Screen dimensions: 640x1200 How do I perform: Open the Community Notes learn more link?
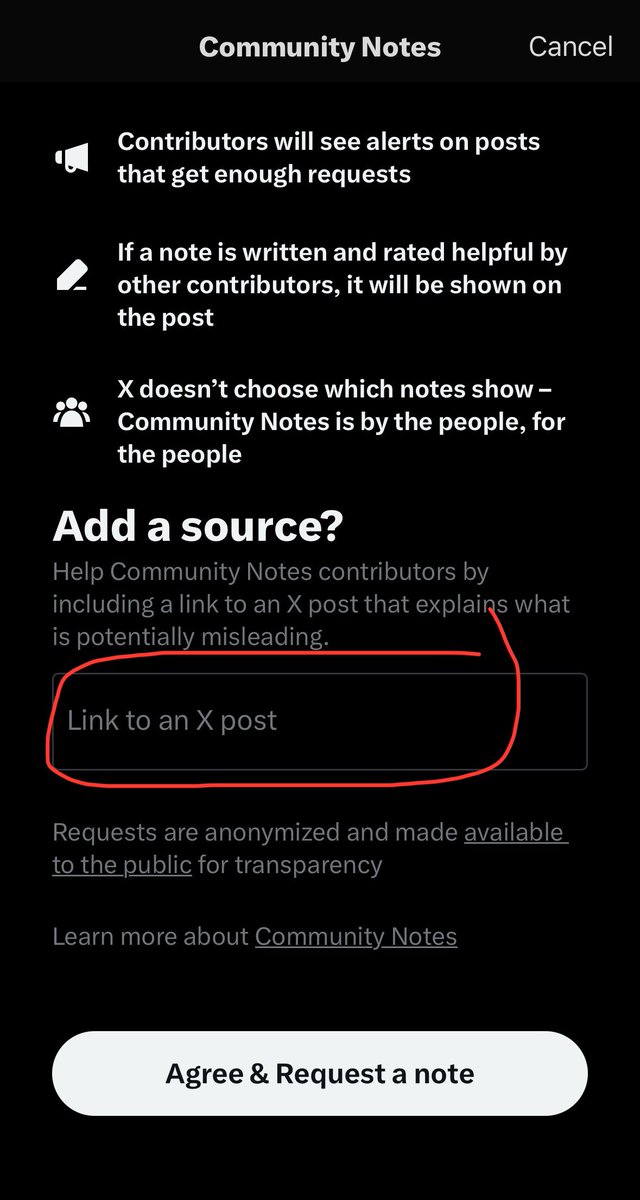coord(356,937)
